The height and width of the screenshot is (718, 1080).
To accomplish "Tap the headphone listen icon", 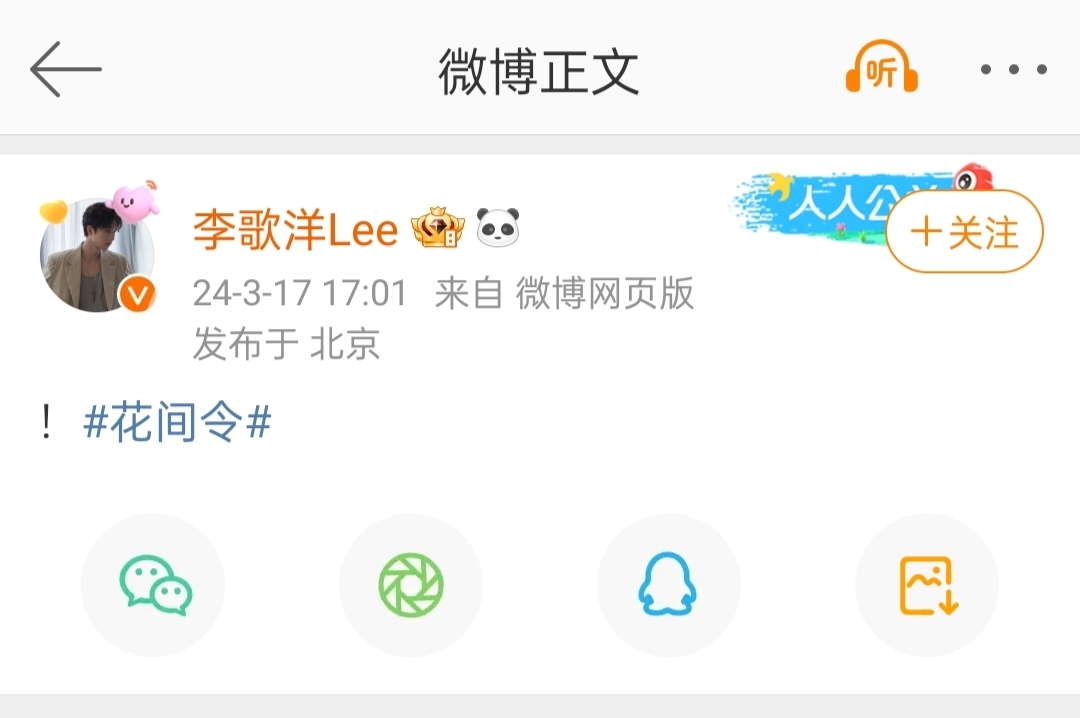I will (x=881, y=69).
